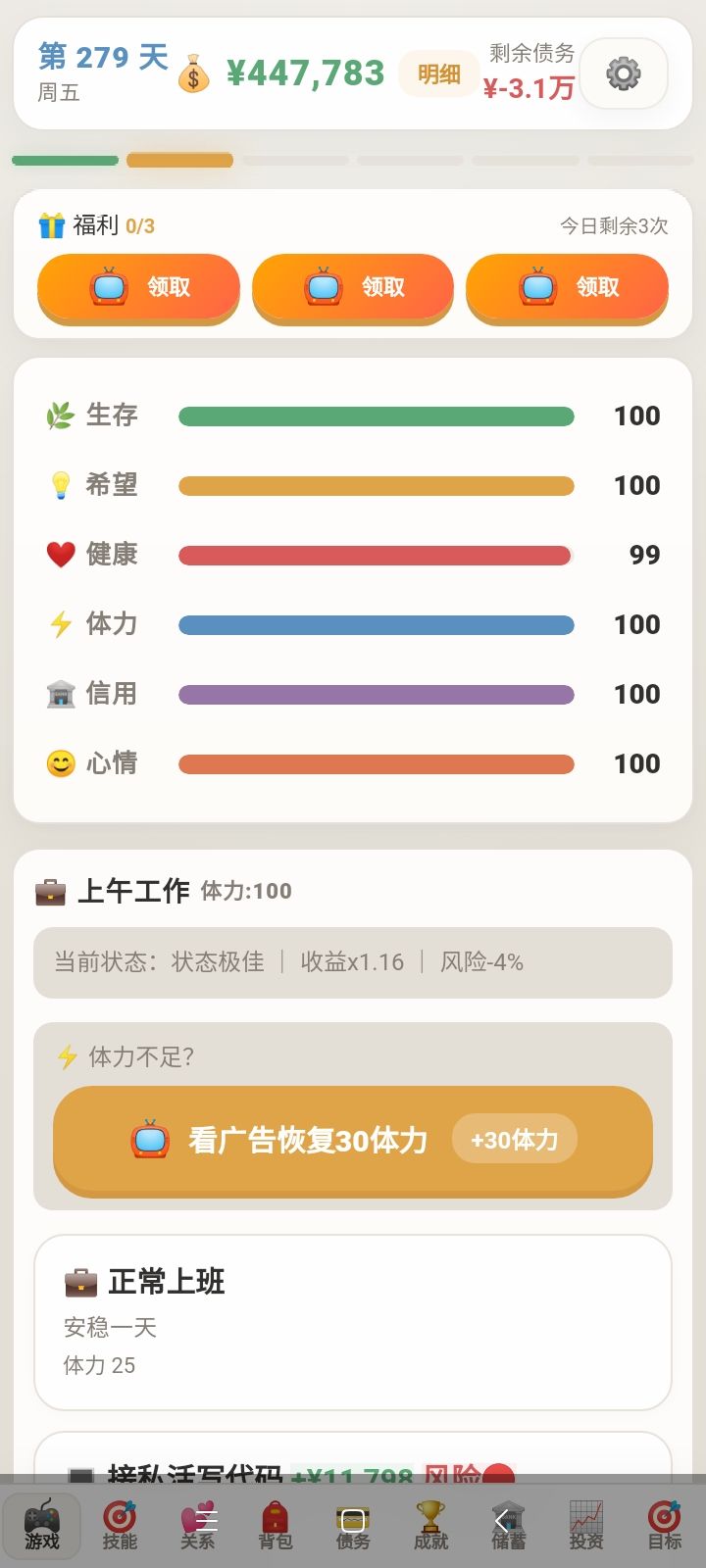View the 目标 goals target panel
Screen dimensions: 706x1568
[x=663, y=1525]
